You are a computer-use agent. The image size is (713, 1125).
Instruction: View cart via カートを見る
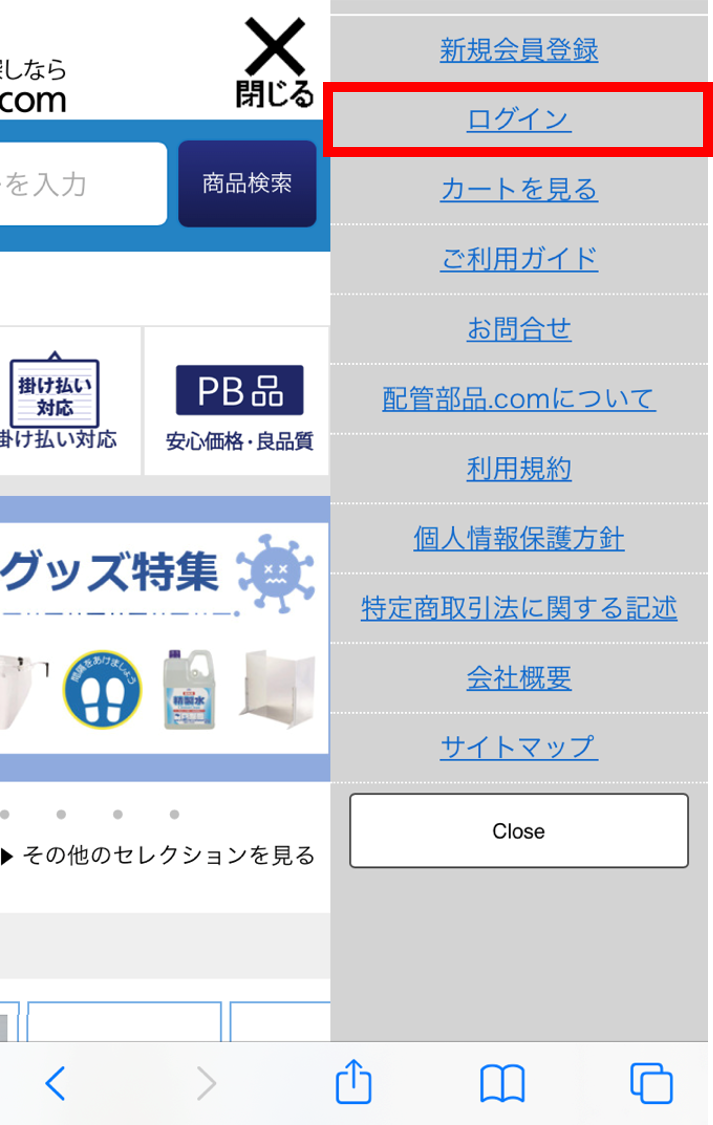point(519,189)
